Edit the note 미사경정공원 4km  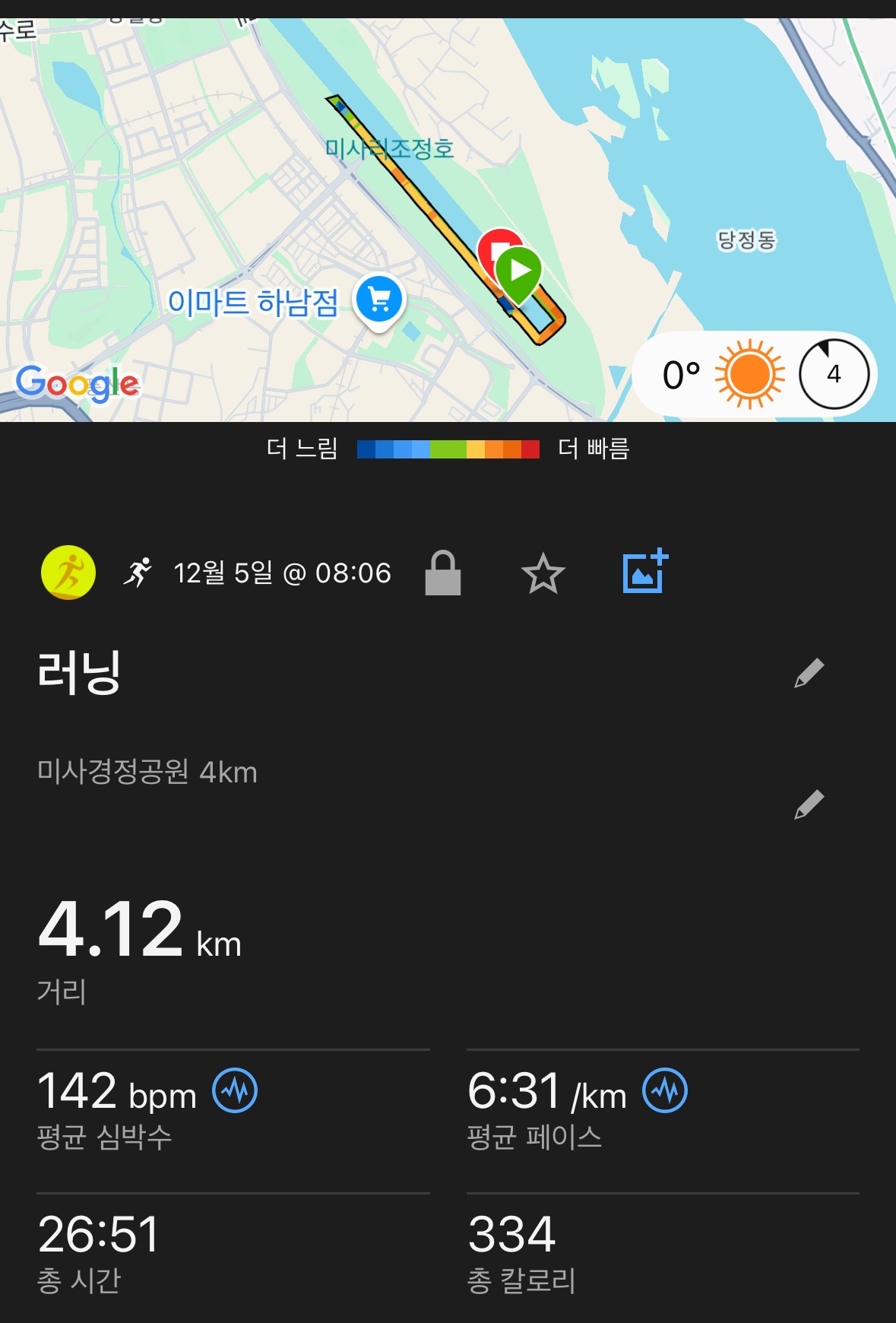tap(809, 804)
